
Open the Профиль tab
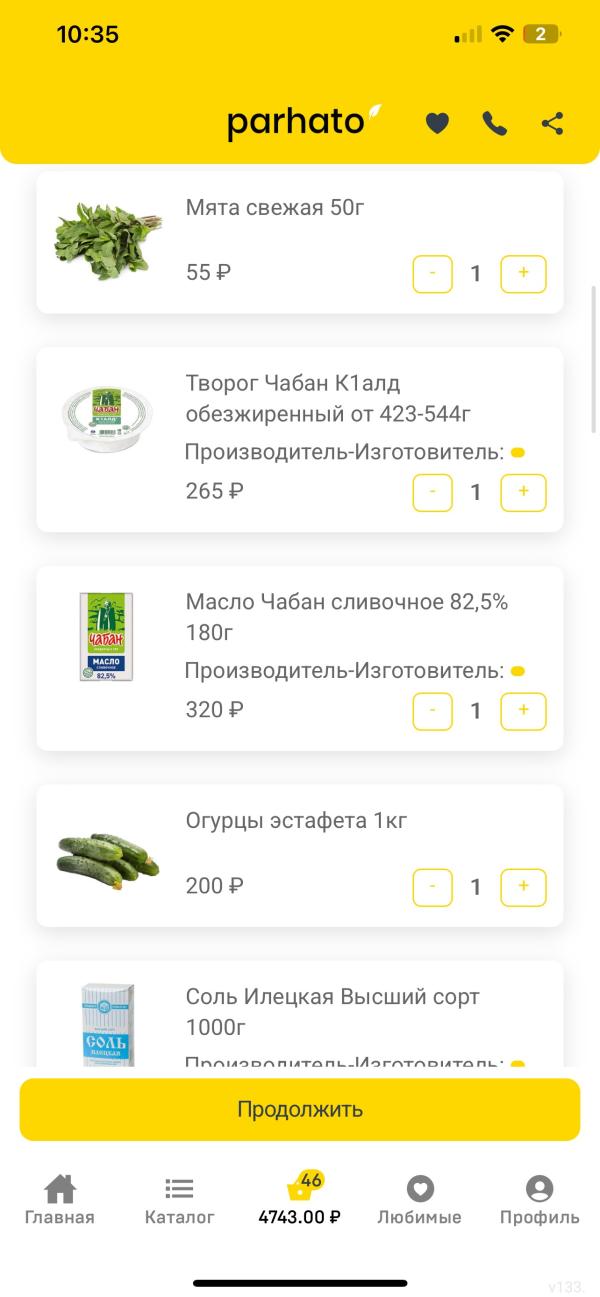539,1199
